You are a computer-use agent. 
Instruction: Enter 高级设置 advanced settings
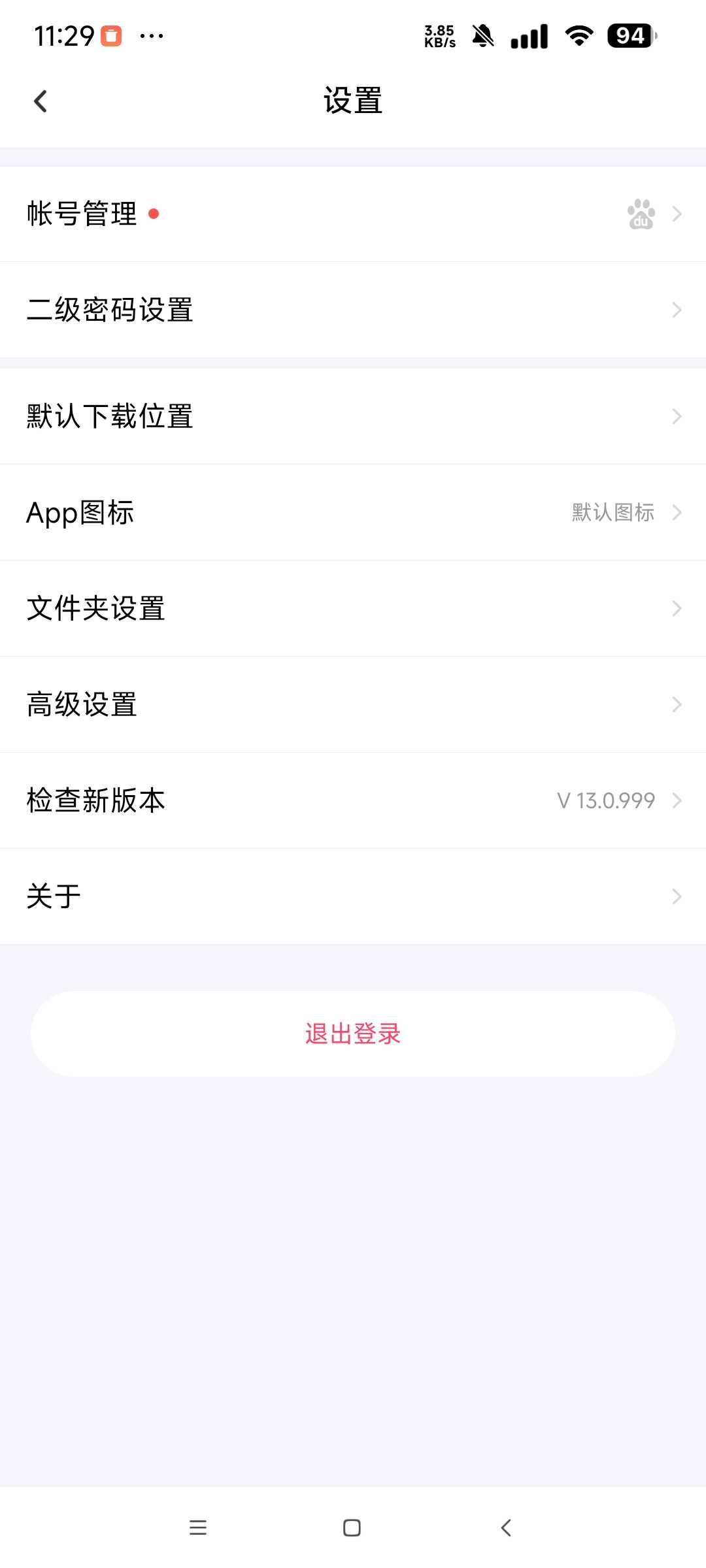(x=353, y=704)
